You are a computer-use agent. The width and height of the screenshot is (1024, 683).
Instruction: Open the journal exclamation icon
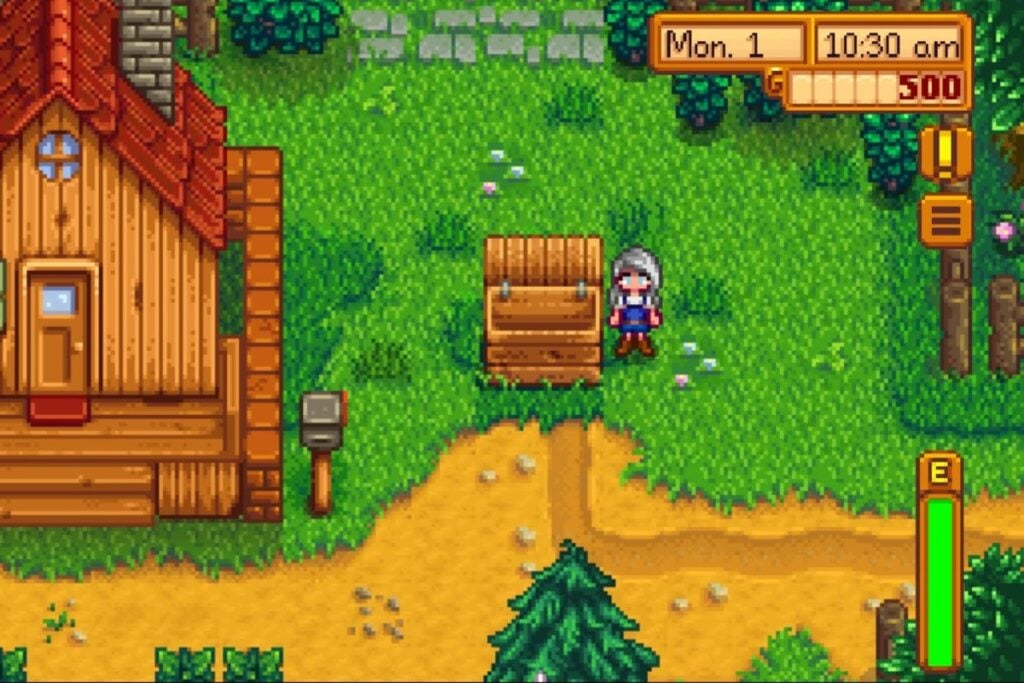point(945,153)
